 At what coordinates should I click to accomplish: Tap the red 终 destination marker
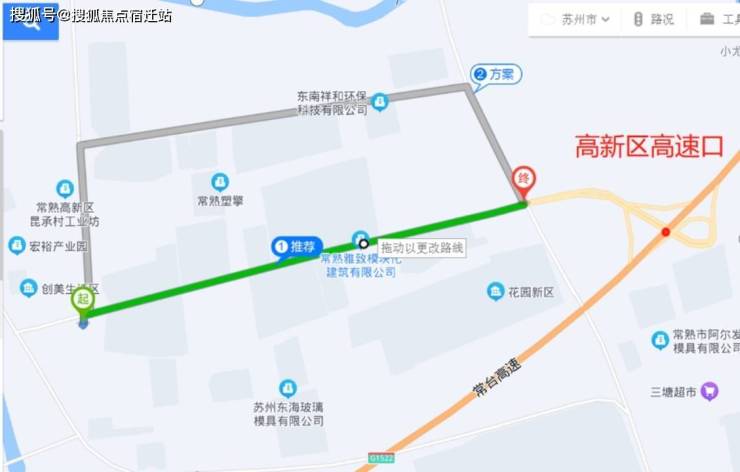point(523,181)
